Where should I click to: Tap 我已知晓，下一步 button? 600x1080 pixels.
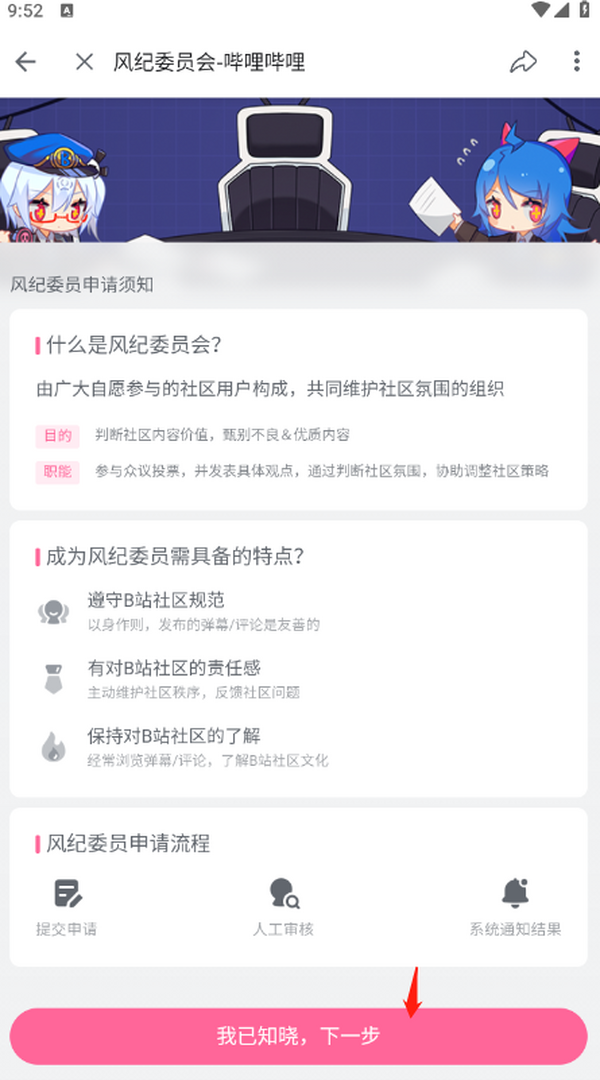point(298,1036)
